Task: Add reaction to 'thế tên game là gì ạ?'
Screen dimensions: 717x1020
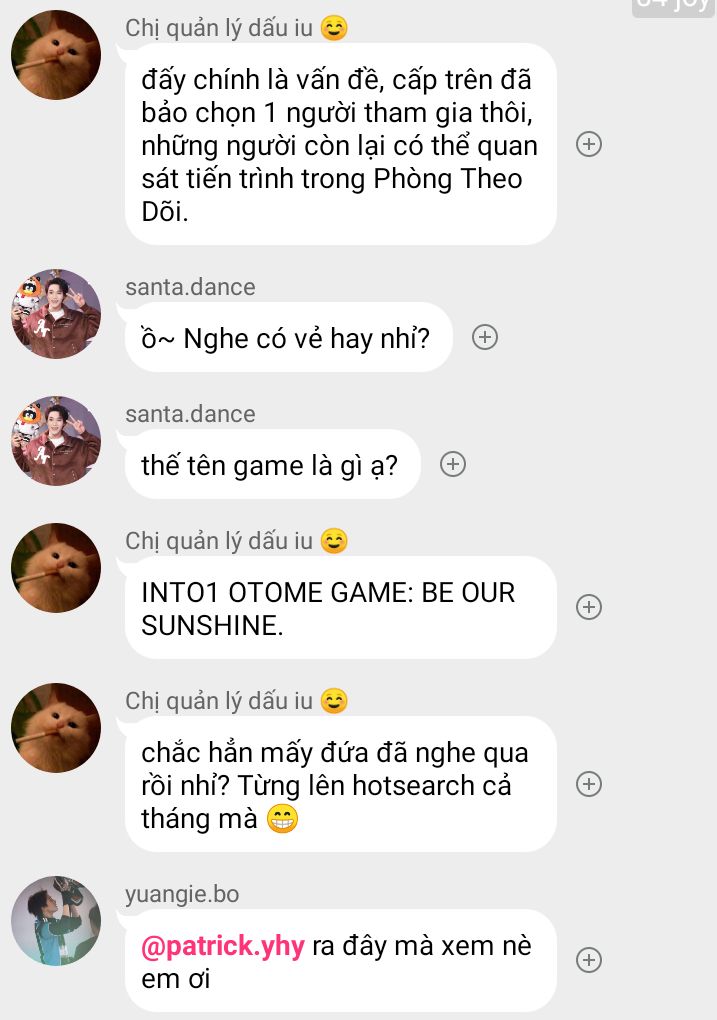Action: pyautogui.click(x=453, y=464)
